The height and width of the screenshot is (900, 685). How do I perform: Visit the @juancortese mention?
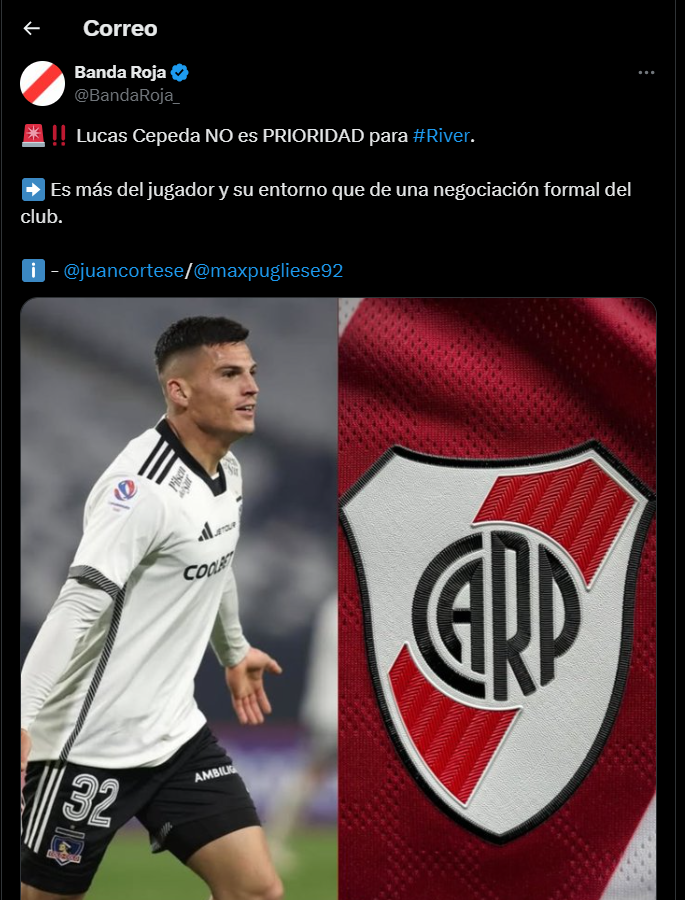click(123, 270)
